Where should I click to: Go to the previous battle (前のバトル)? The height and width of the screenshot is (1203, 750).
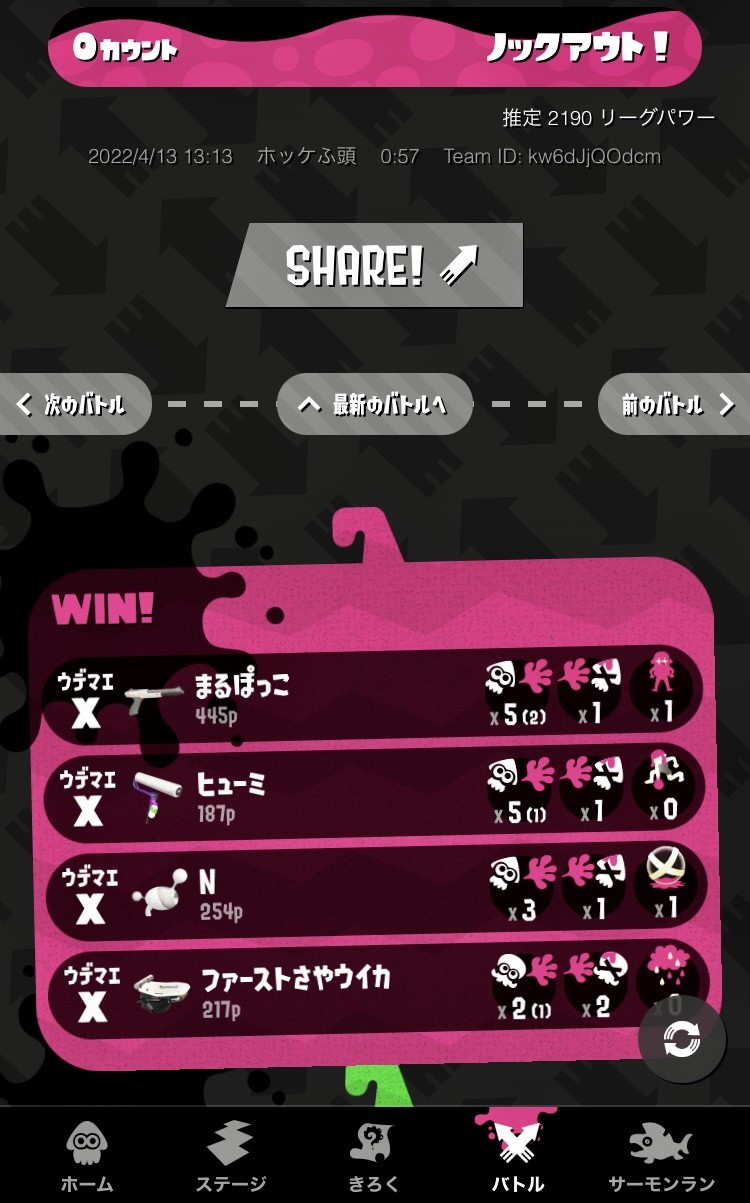click(675, 404)
